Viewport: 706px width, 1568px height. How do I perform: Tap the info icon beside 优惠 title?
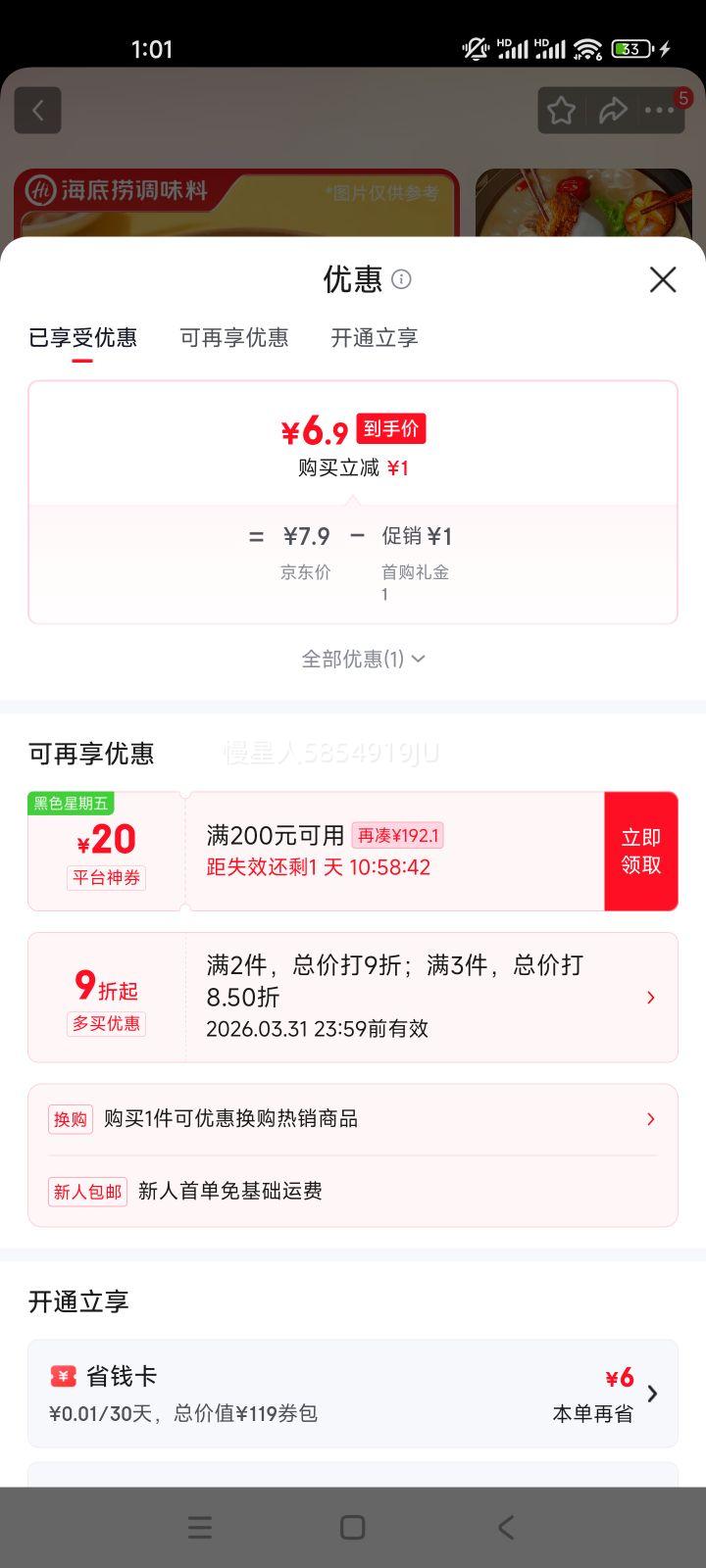coord(400,281)
